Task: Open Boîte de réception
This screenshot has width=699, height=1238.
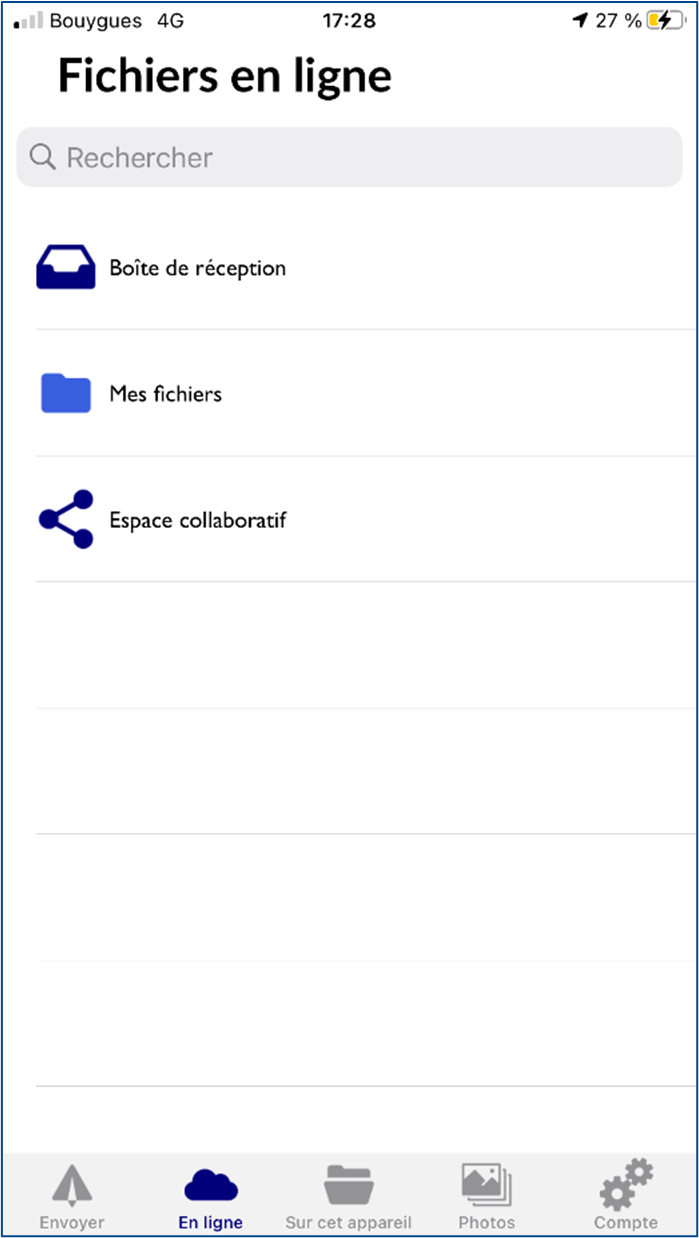Action: (x=366, y=267)
